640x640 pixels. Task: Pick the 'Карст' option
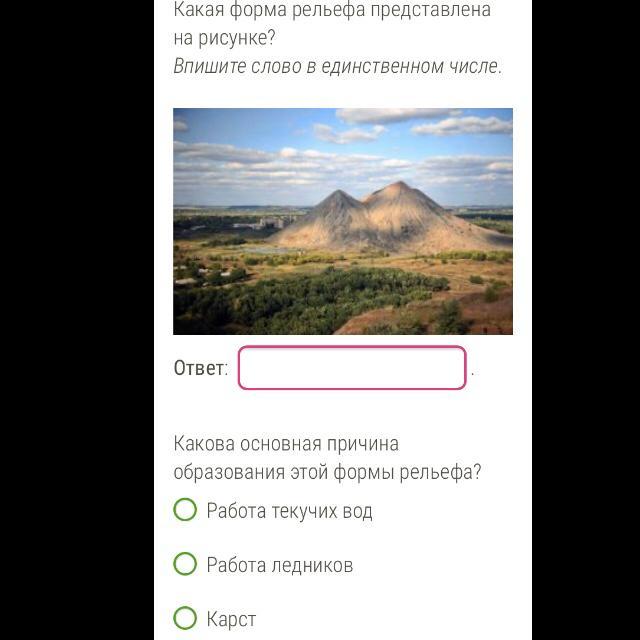coord(186,618)
